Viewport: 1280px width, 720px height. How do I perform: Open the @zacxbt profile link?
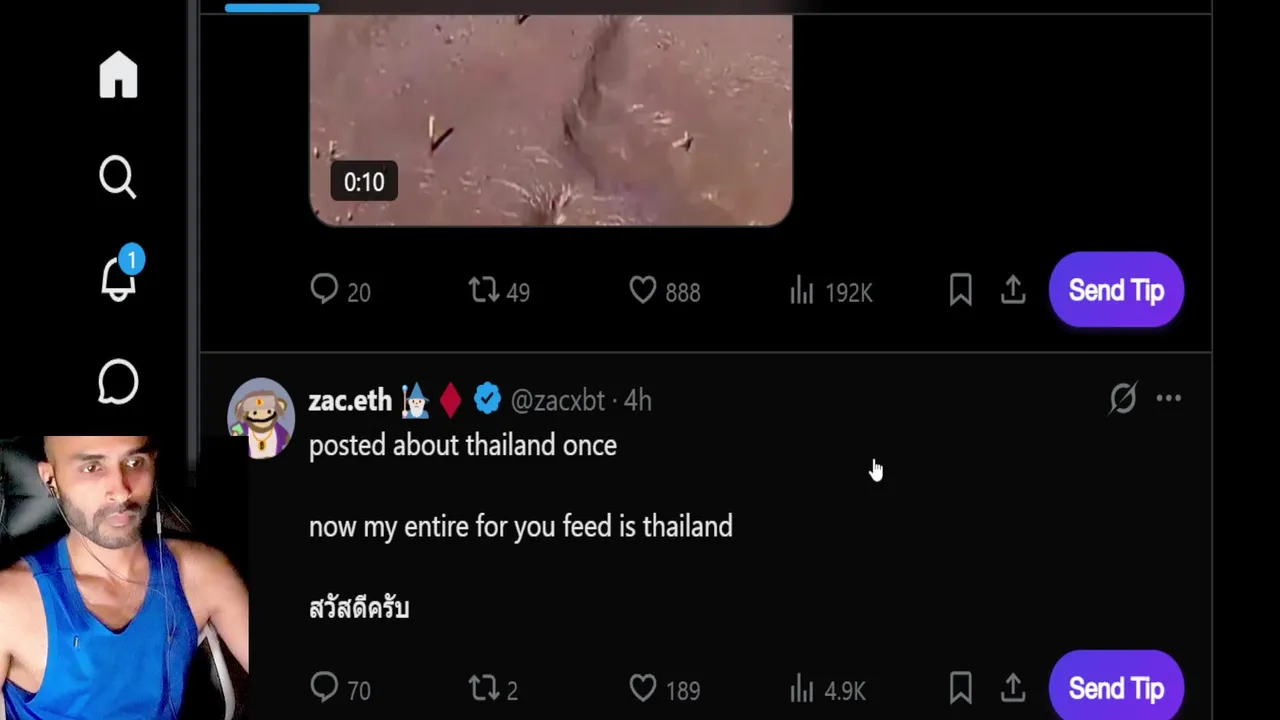click(557, 401)
